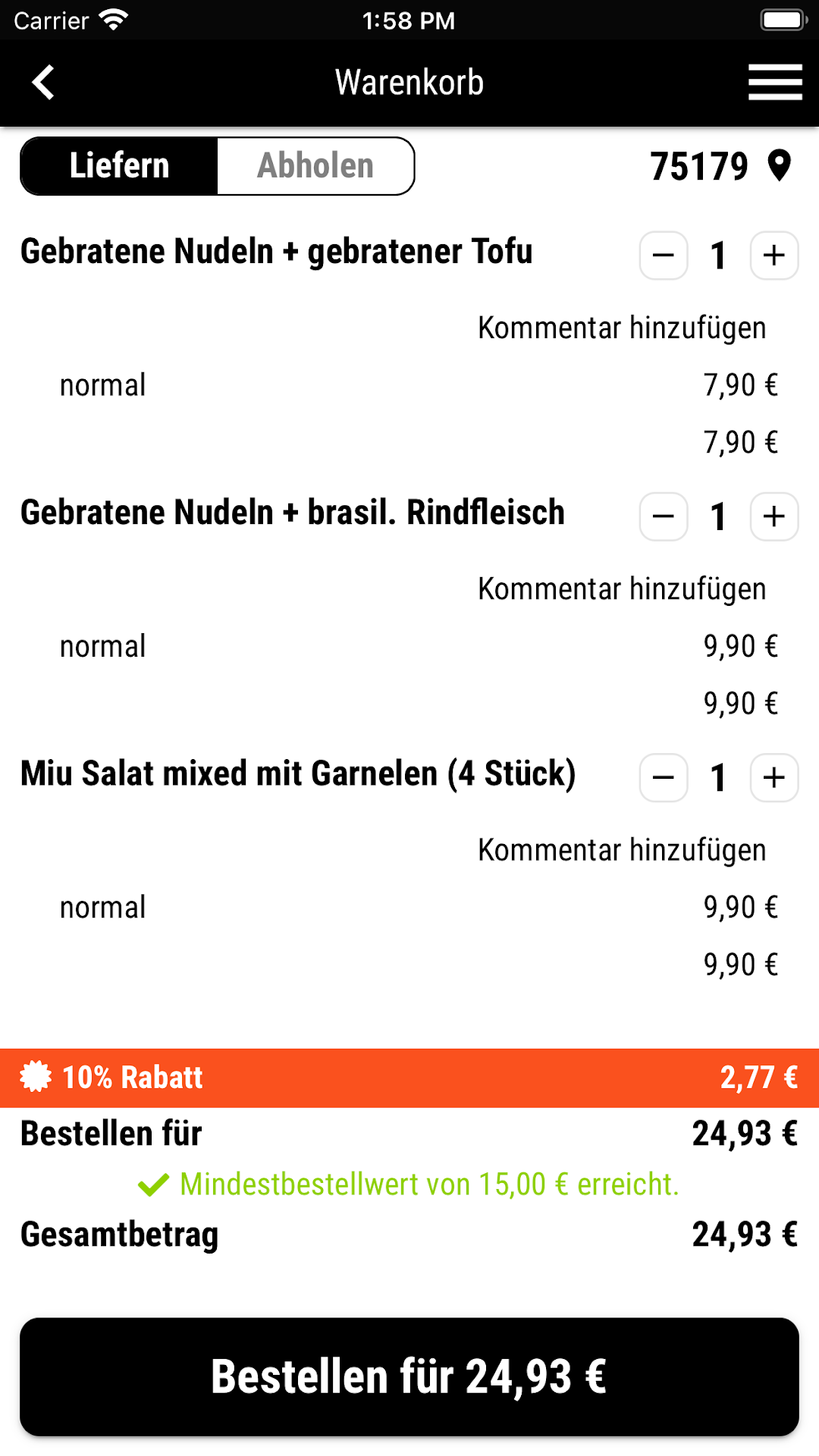Change the delivery postcode 75179
The width and height of the screenshot is (819, 1456).
pyautogui.click(x=720, y=166)
